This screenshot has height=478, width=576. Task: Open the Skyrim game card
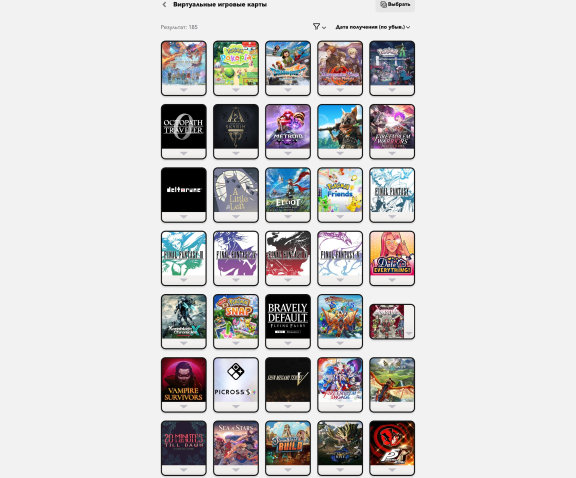point(236,132)
